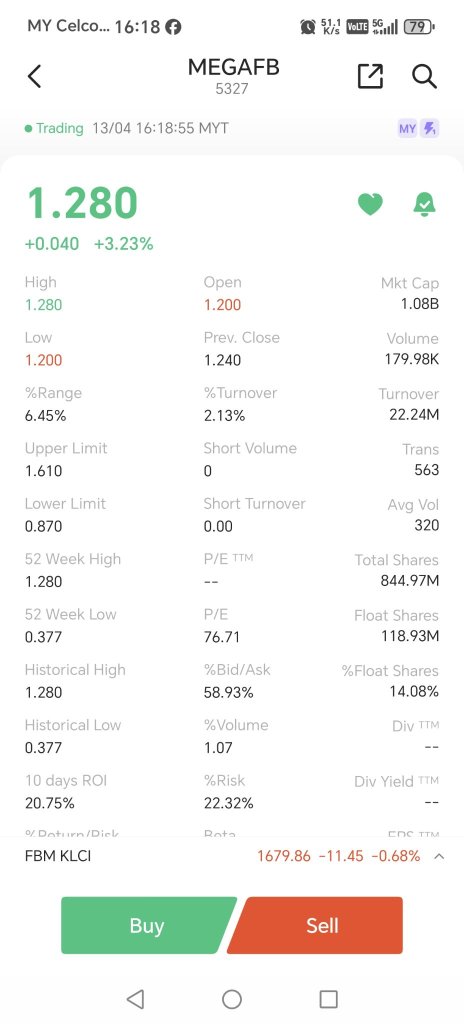
Task: Open the stock search magnifier
Action: (x=424, y=76)
